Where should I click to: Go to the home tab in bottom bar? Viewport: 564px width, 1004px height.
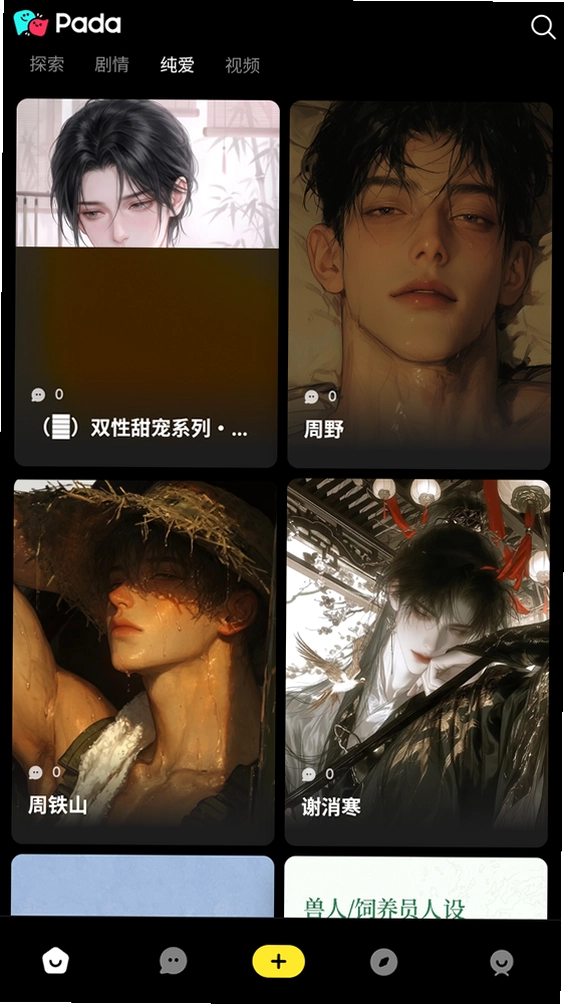point(55,961)
